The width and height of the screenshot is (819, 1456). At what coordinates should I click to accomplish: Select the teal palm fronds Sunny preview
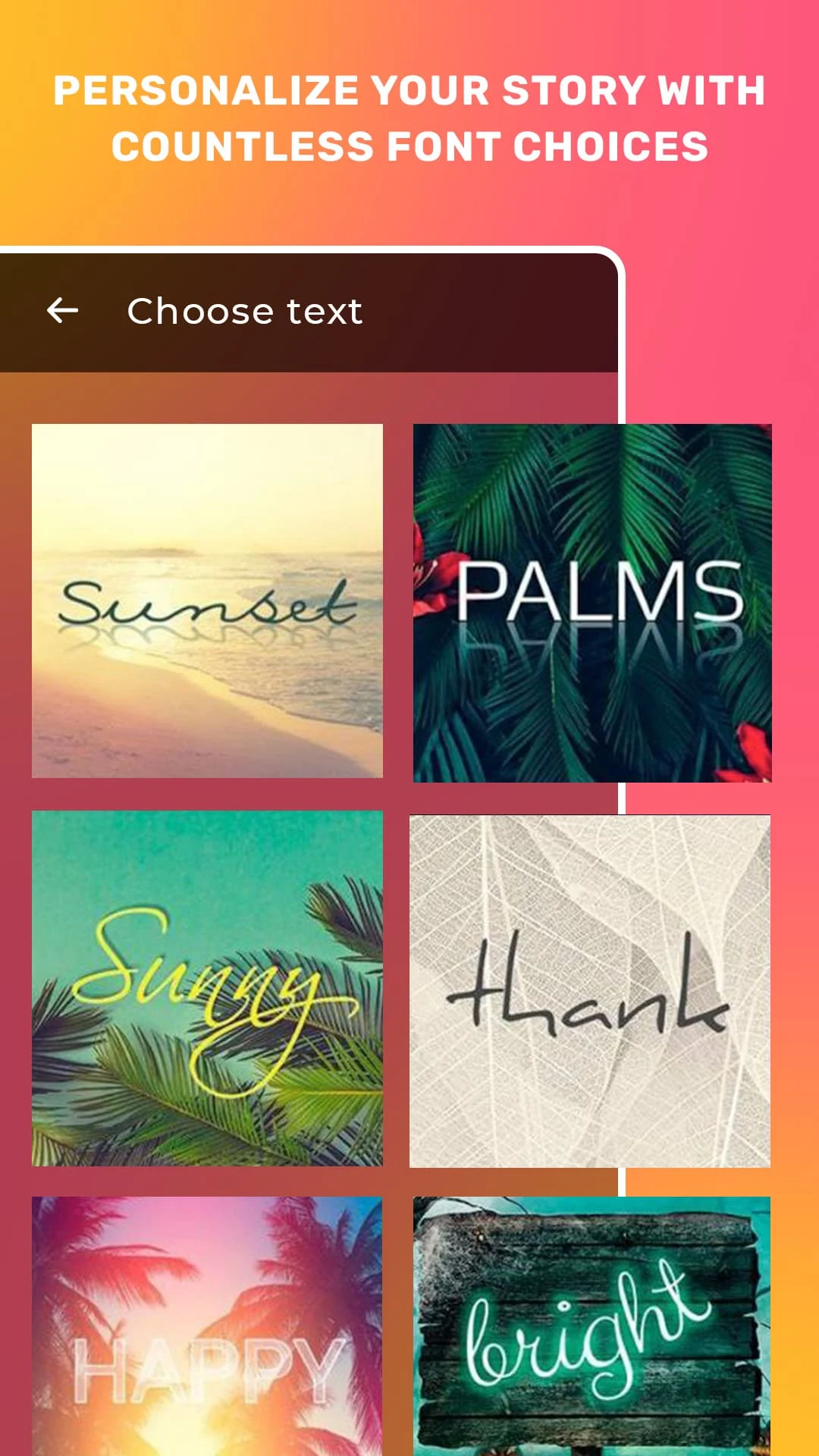tap(207, 978)
